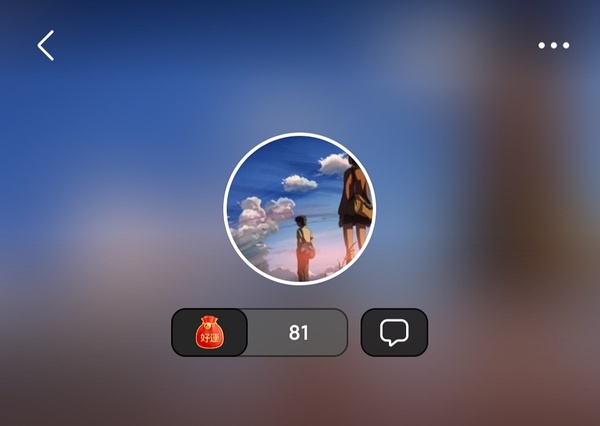View the circular profile avatar
Image resolution: width=600 pixels, height=426 pixels.
point(300,209)
